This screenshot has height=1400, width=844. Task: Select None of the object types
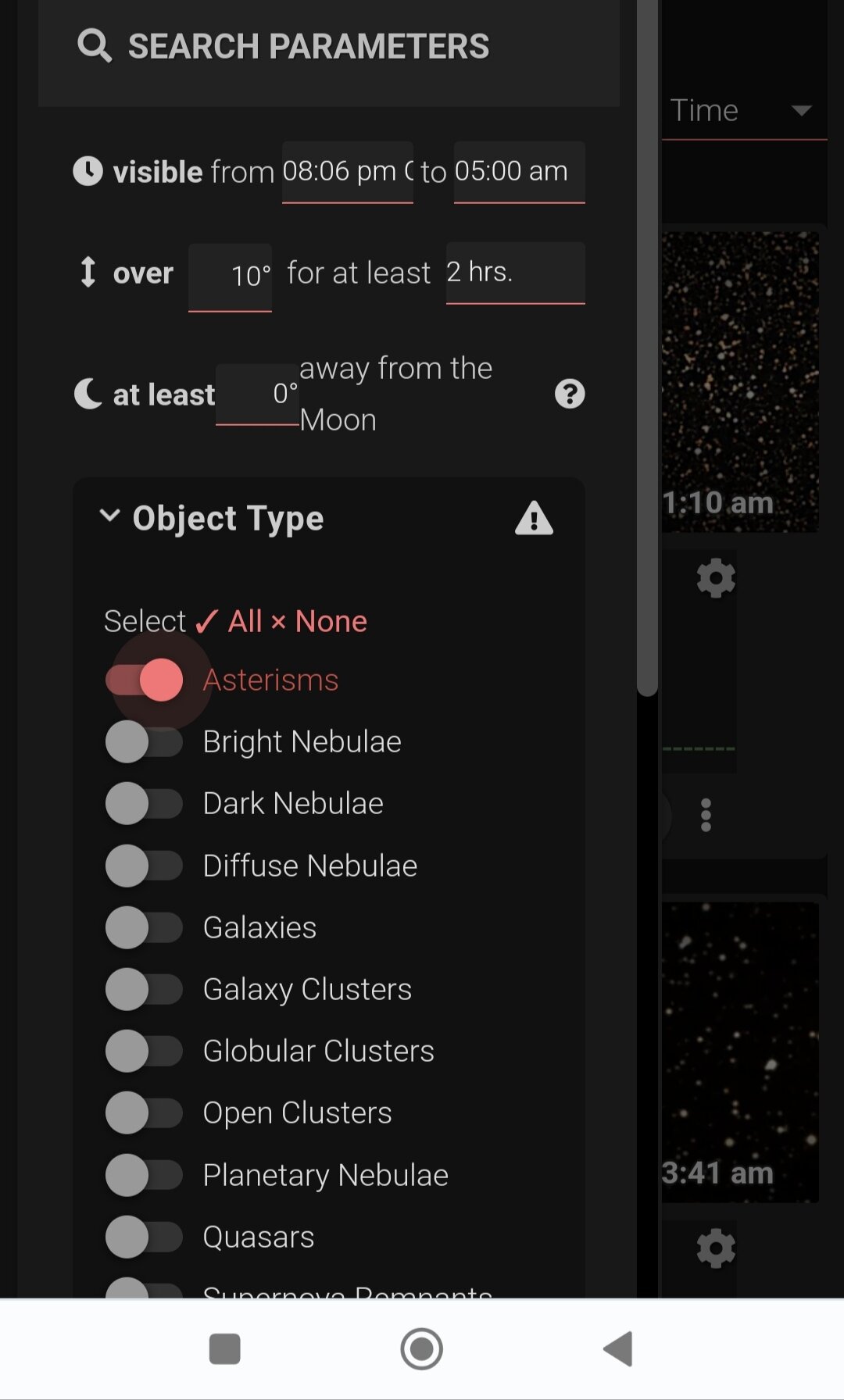pyautogui.click(x=319, y=622)
